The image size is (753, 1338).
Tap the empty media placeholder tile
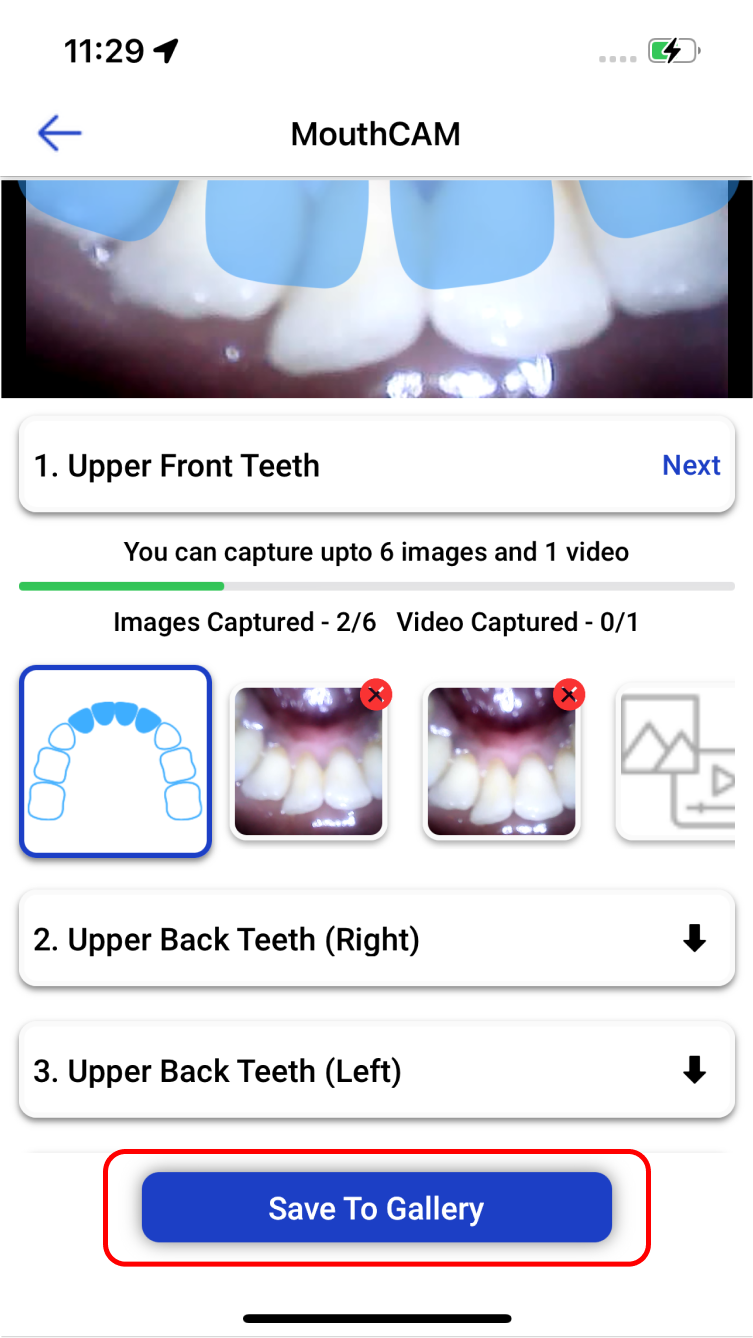pyautogui.click(x=677, y=762)
